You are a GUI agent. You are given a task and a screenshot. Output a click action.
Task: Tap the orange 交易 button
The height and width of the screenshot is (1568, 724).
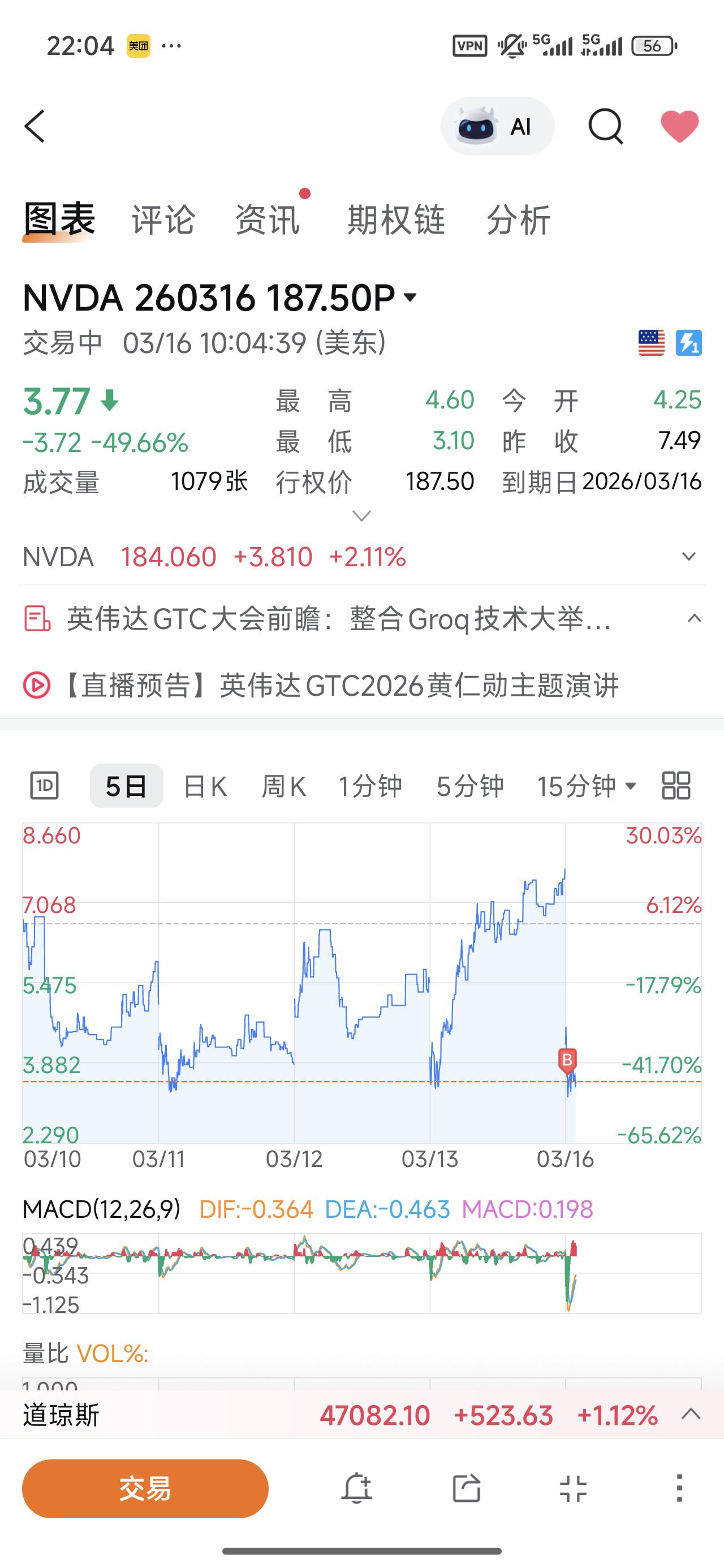coord(145,1488)
